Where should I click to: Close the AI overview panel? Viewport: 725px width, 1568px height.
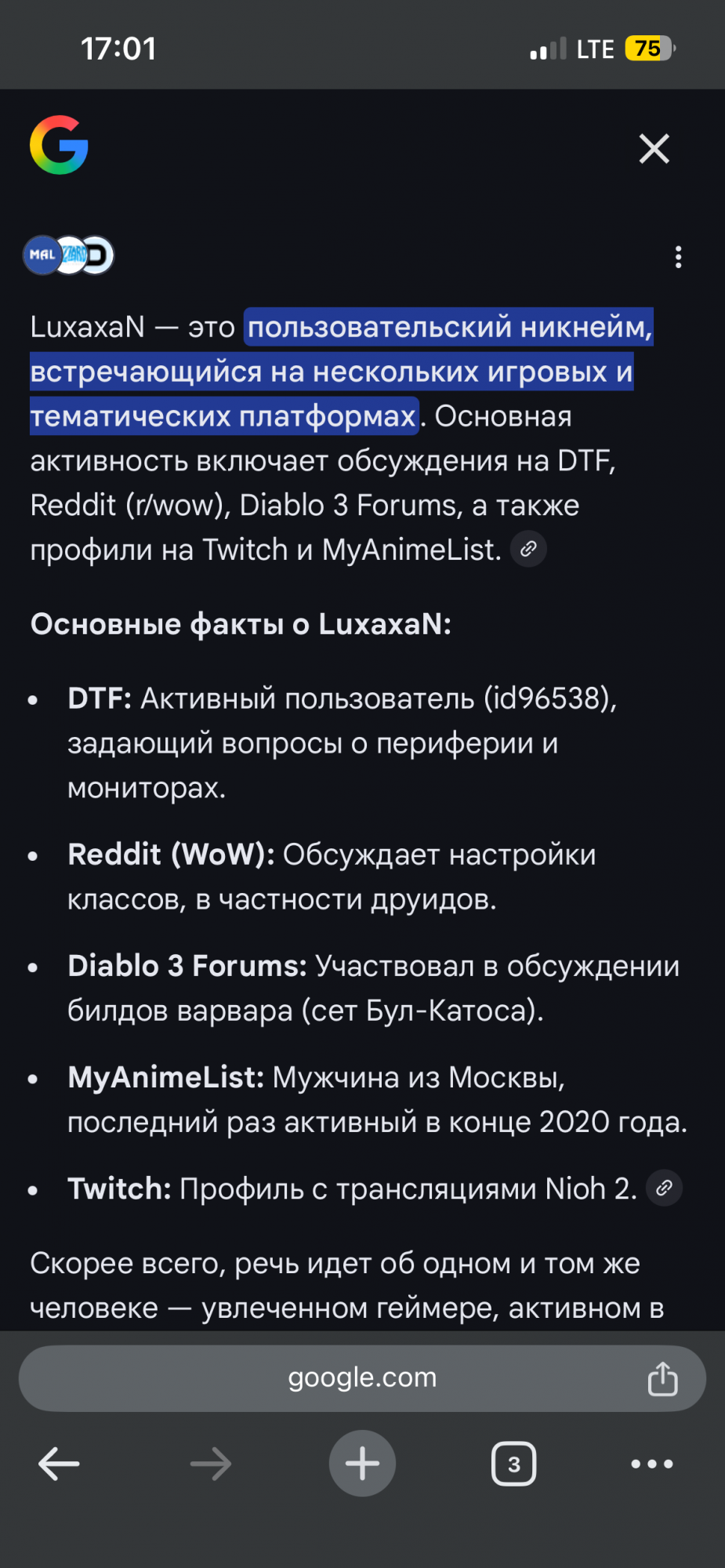pyautogui.click(x=654, y=148)
